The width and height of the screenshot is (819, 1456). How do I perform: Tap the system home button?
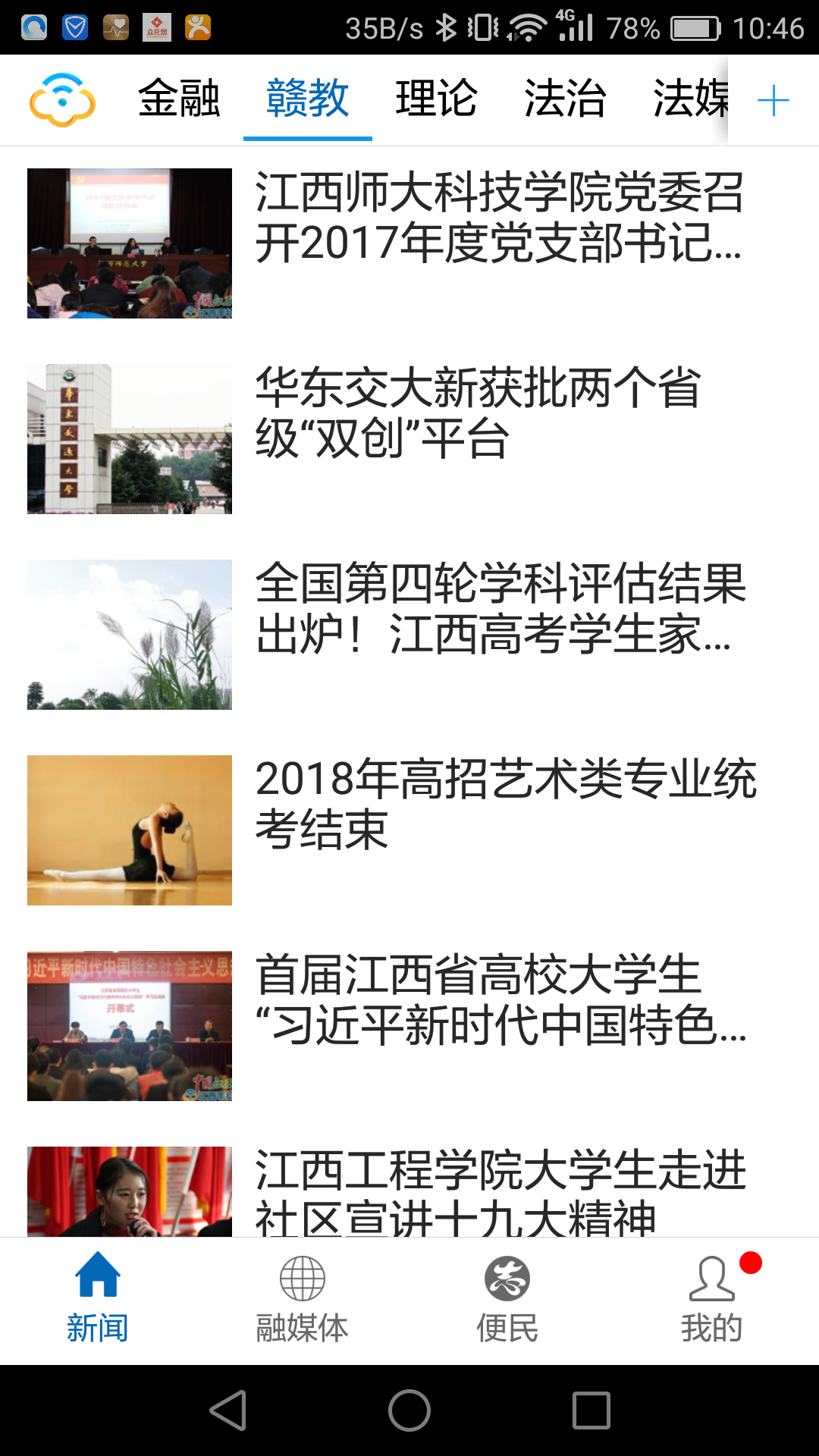tap(409, 1410)
